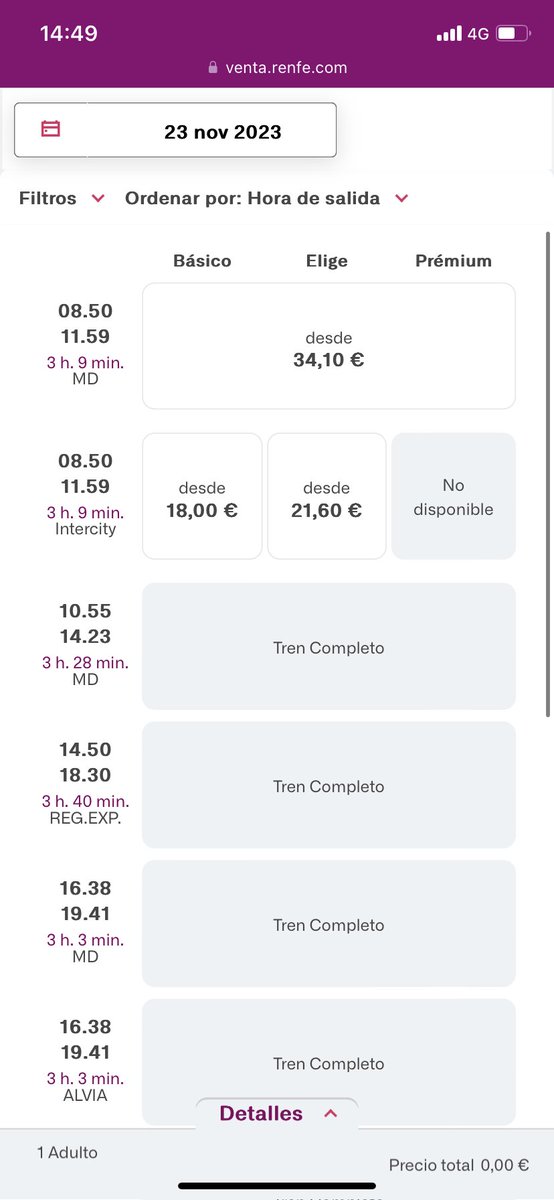Tap the venta.renfe.com address bar
The image size is (554, 1200).
pos(277,68)
